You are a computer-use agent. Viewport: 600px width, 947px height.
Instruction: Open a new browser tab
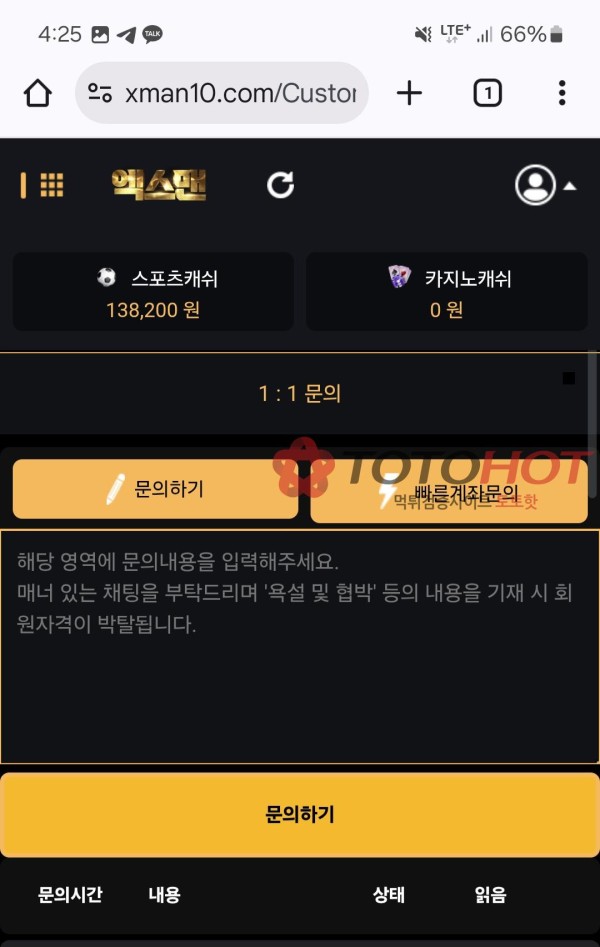pos(409,93)
